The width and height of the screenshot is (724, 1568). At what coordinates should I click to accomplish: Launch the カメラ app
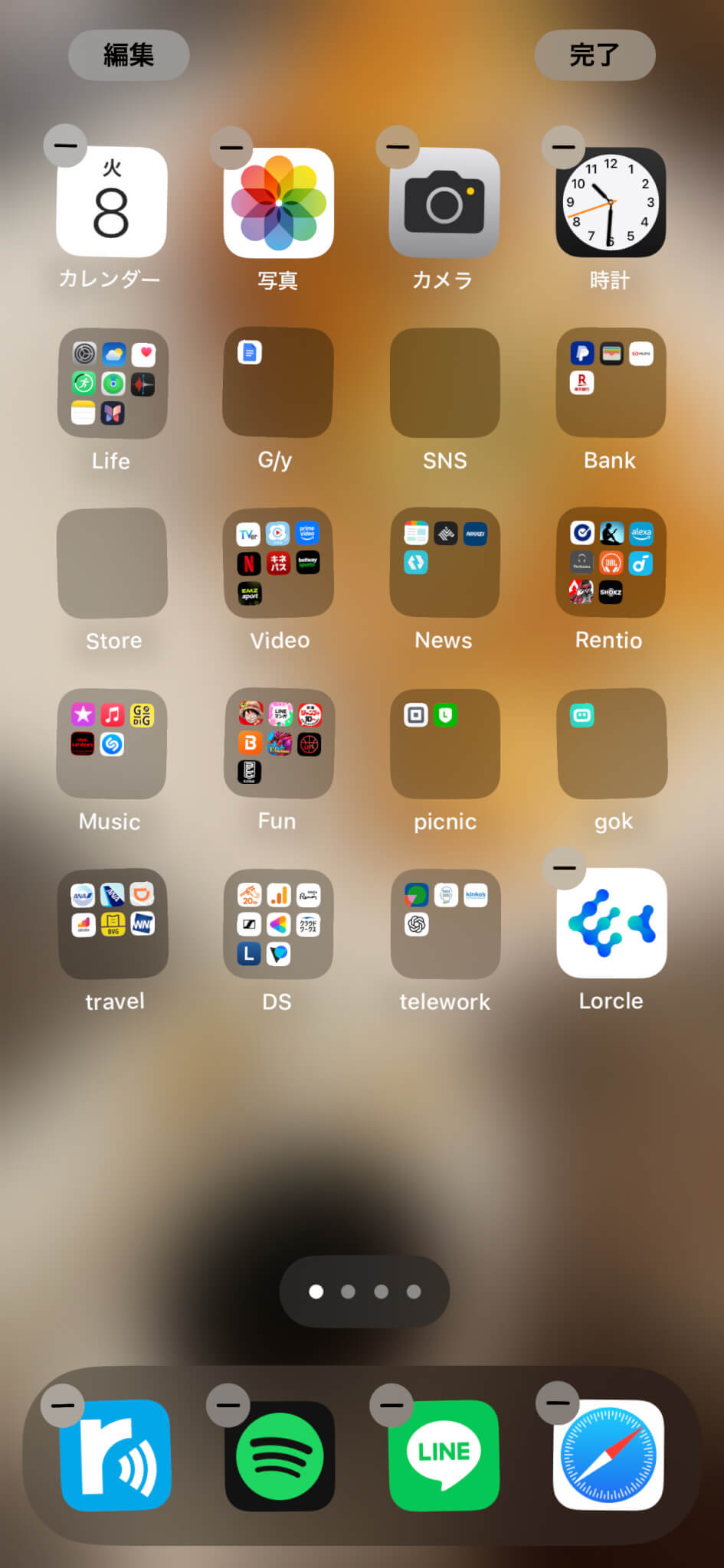[x=444, y=204]
